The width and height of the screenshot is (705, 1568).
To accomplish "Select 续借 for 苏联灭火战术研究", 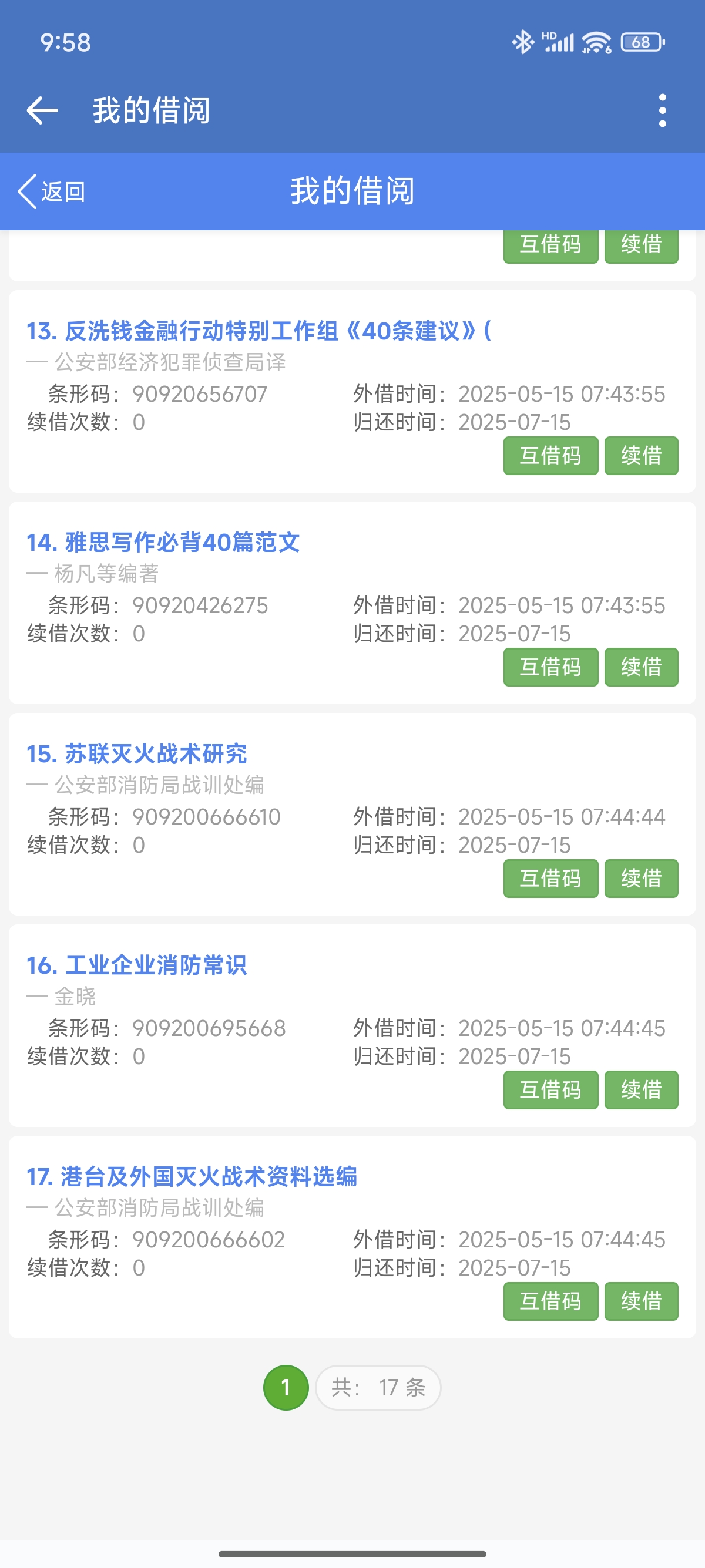I will pos(641,878).
